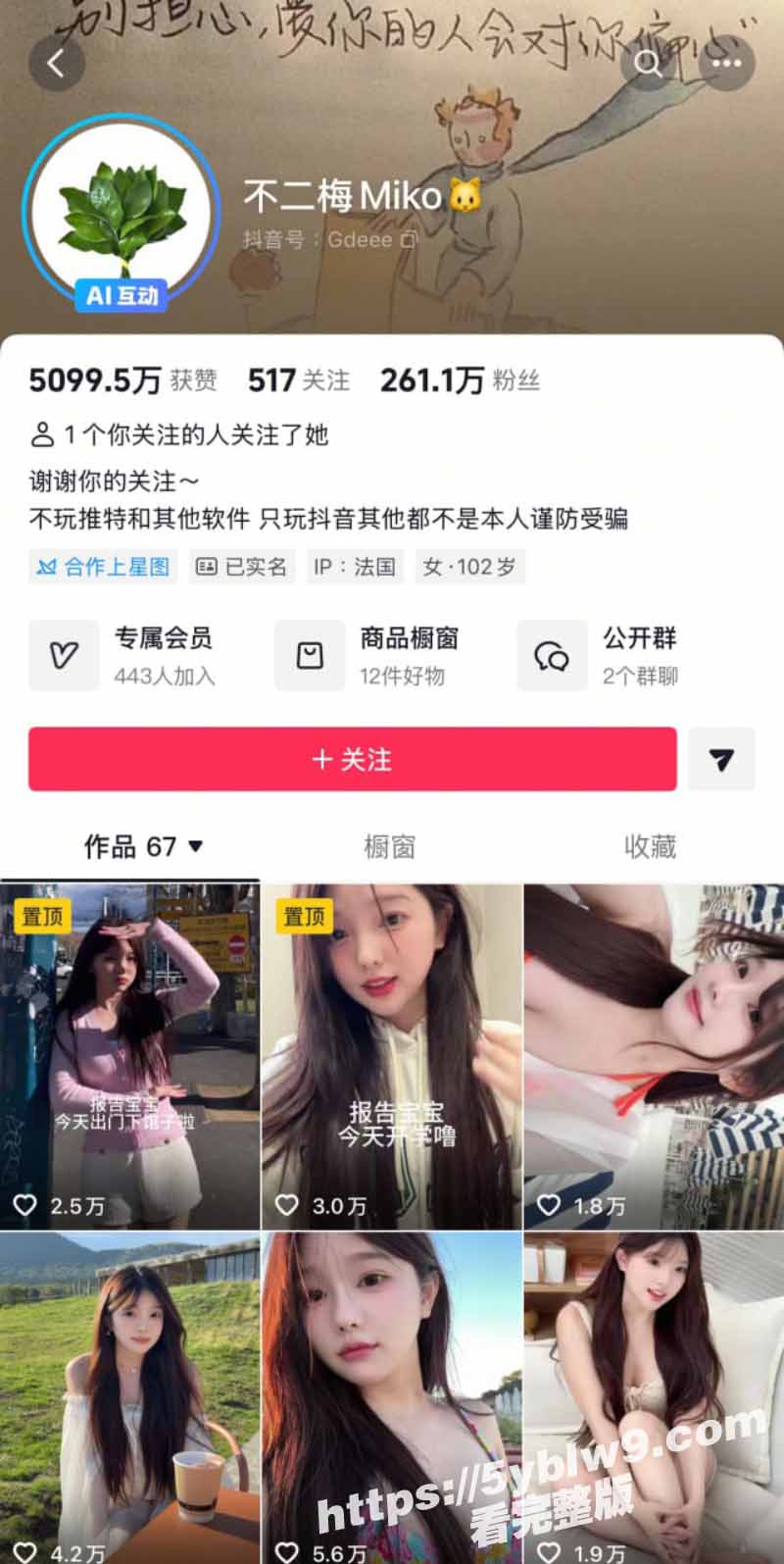784x1564 pixels.
Task: Open 商品橱窗 via its shopping bag icon
Action: pyautogui.click(x=309, y=655)
